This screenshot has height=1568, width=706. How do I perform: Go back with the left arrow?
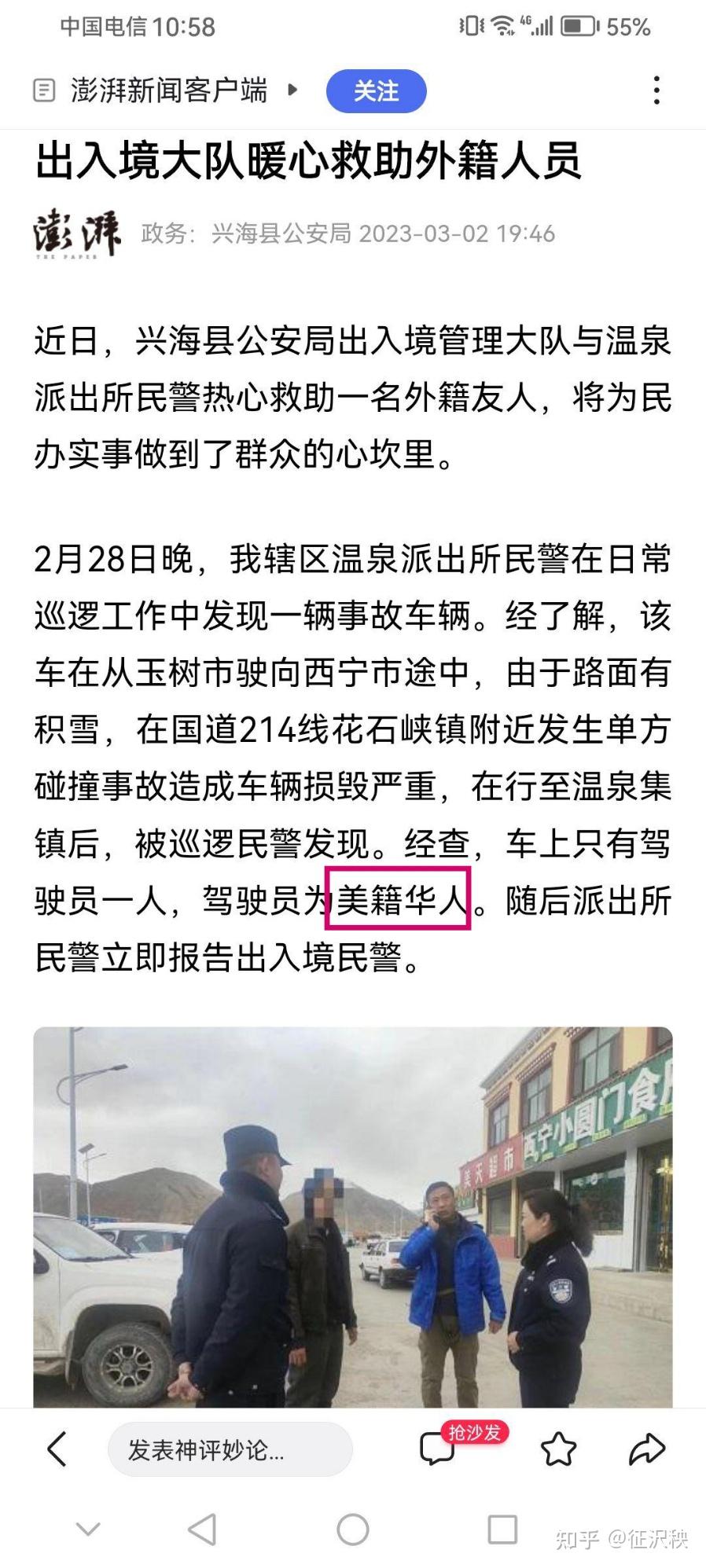point(57,1449)
